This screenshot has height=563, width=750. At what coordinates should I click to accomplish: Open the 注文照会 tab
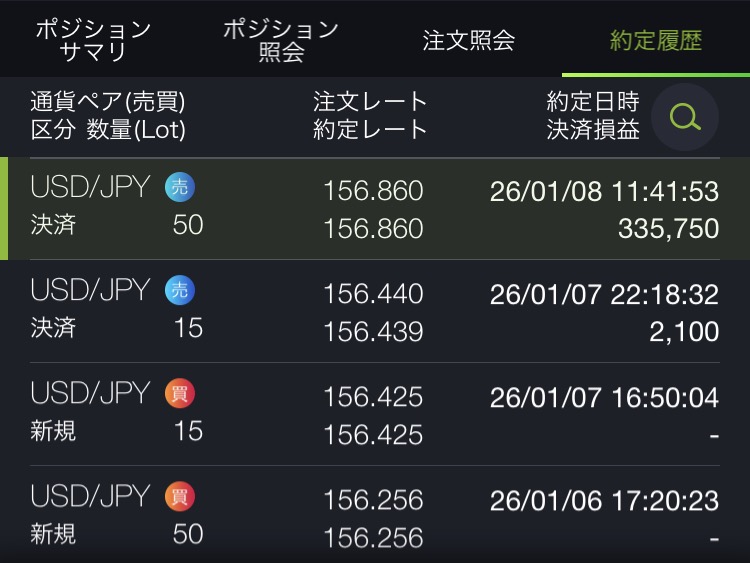(x=468, y=40)
